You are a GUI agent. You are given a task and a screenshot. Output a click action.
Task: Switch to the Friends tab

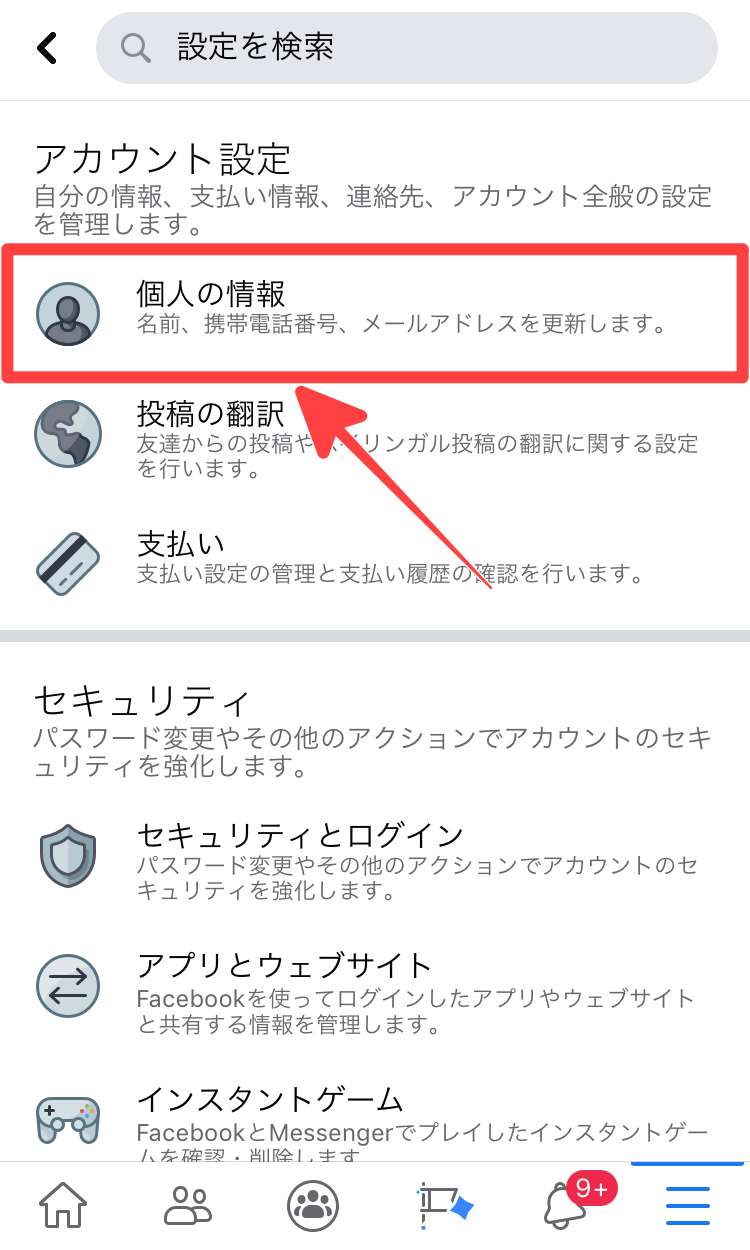[188, 1206]
